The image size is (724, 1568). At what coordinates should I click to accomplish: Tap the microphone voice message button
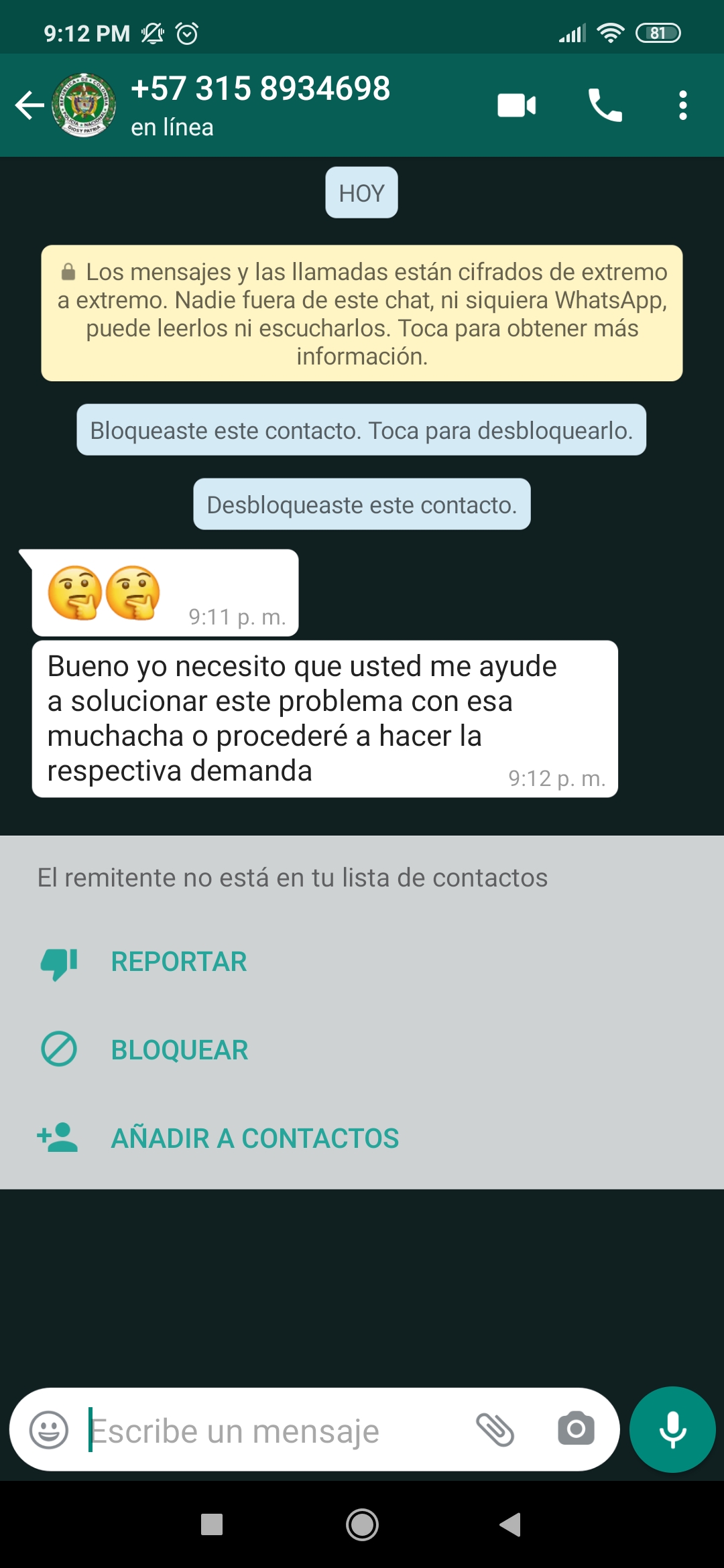[x=672, y=1429]
